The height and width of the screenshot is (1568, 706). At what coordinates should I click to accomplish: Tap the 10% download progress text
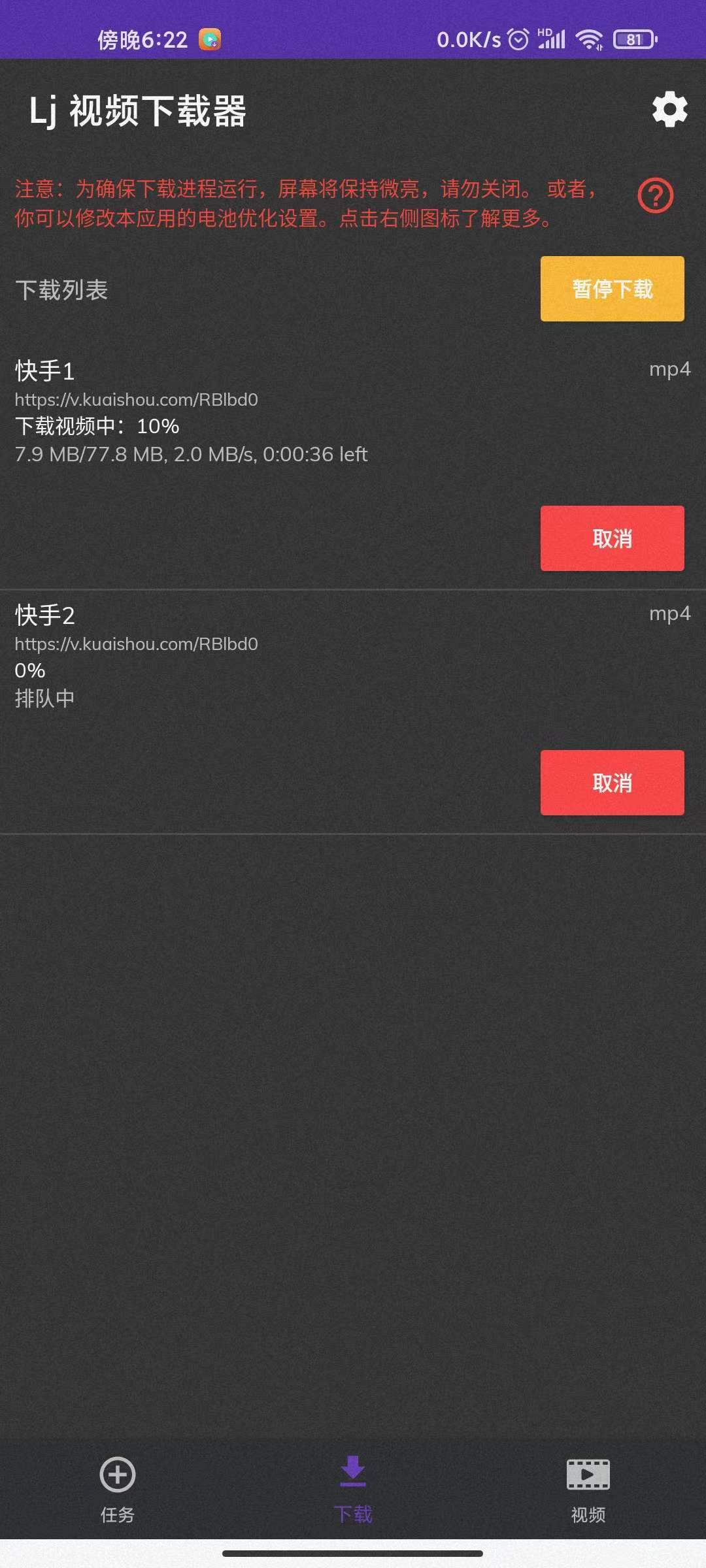click(97, 426)
